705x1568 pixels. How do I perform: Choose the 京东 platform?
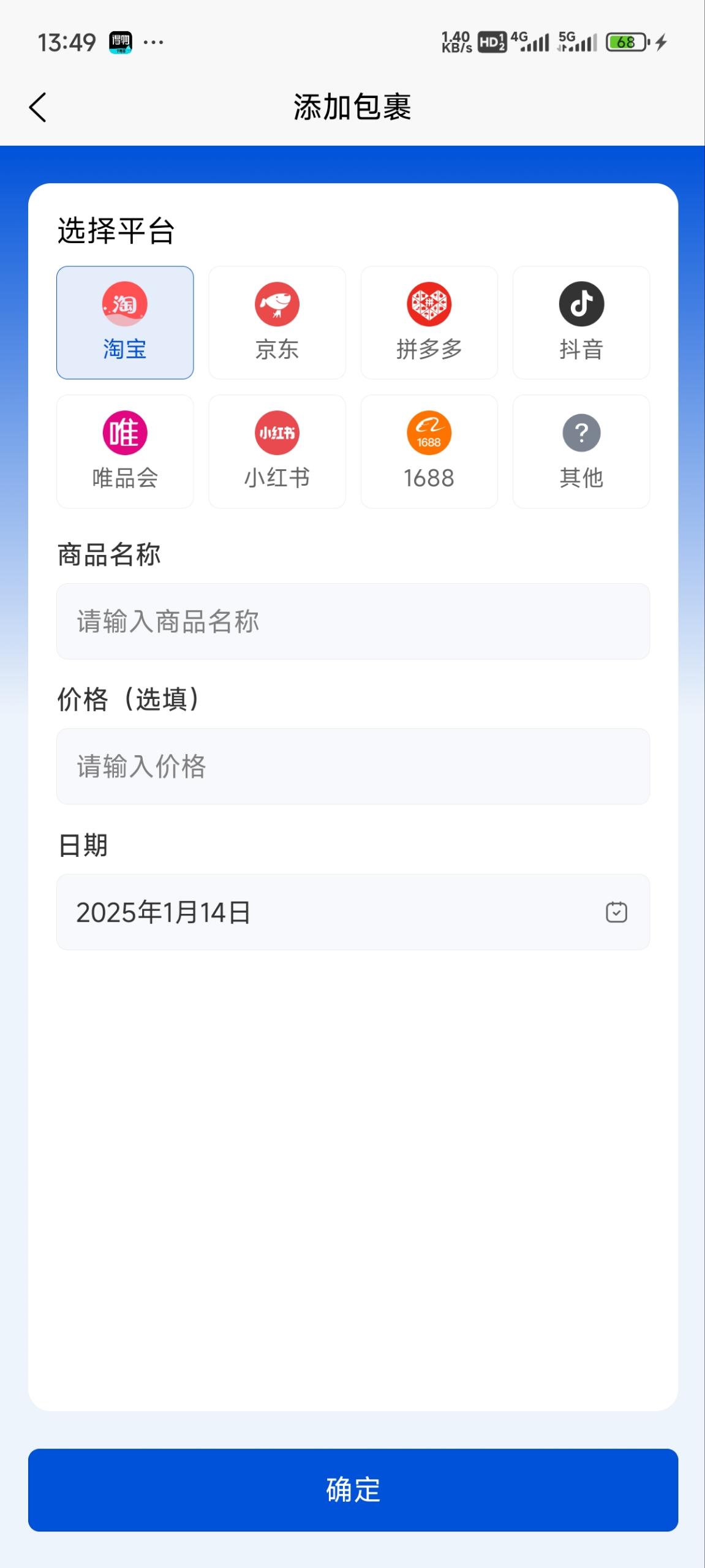tap(277, 323)
